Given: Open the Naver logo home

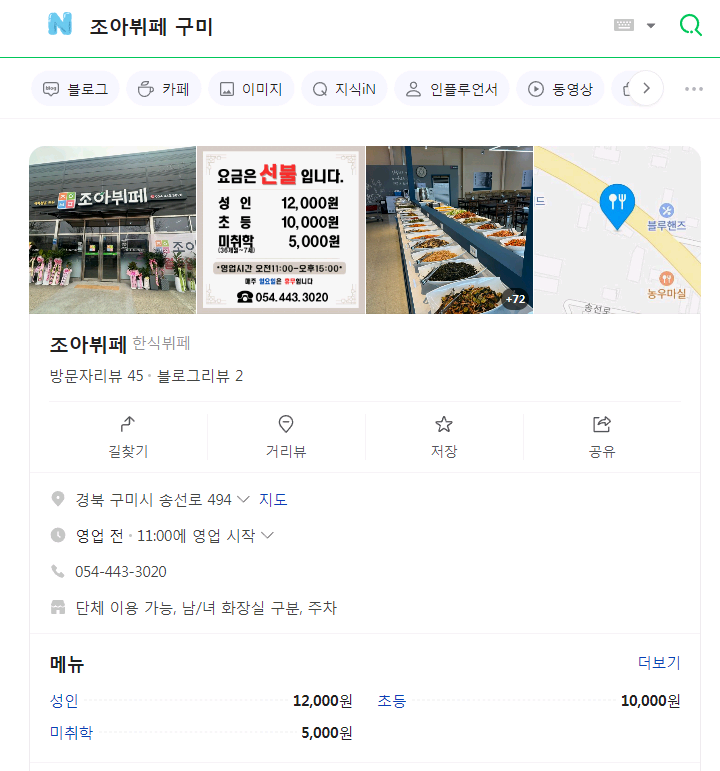Looking at the screenshot, I should click(60, 26).
